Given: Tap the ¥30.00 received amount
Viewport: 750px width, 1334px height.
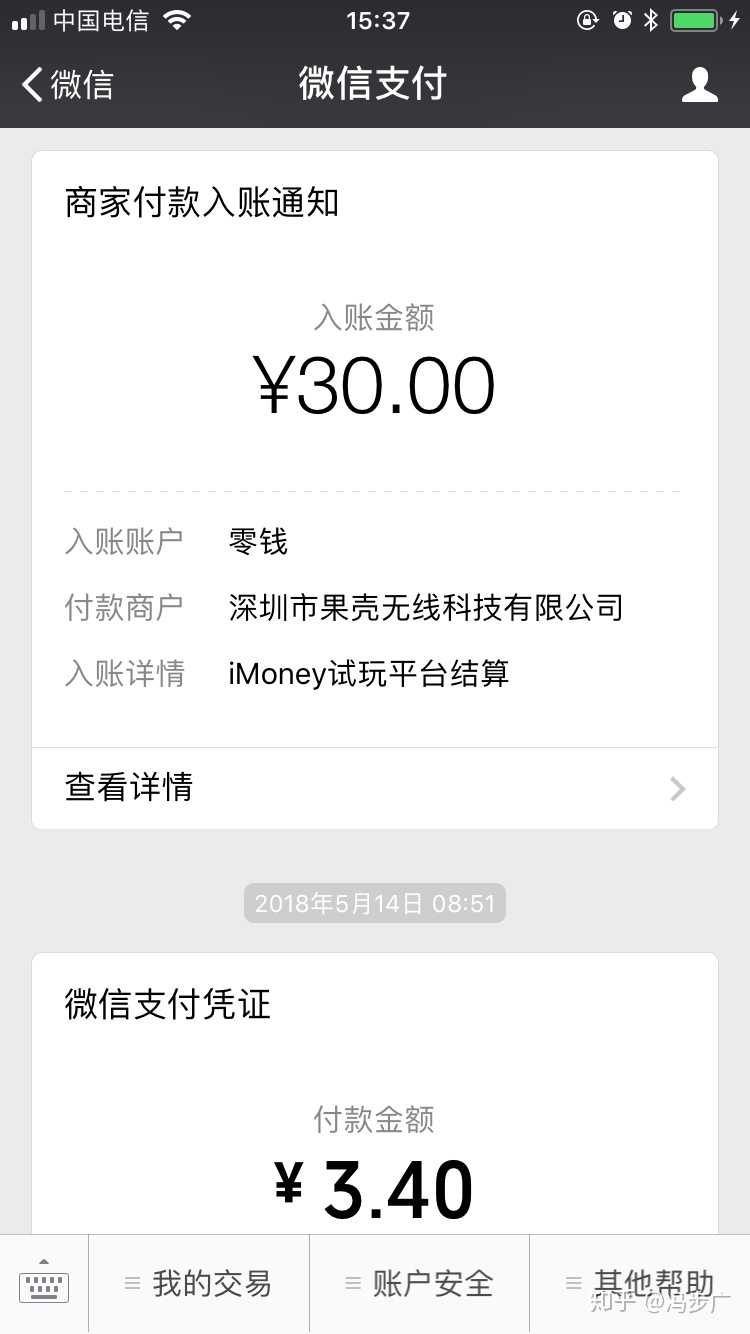Looking at the screenshot, I should 374,385.
